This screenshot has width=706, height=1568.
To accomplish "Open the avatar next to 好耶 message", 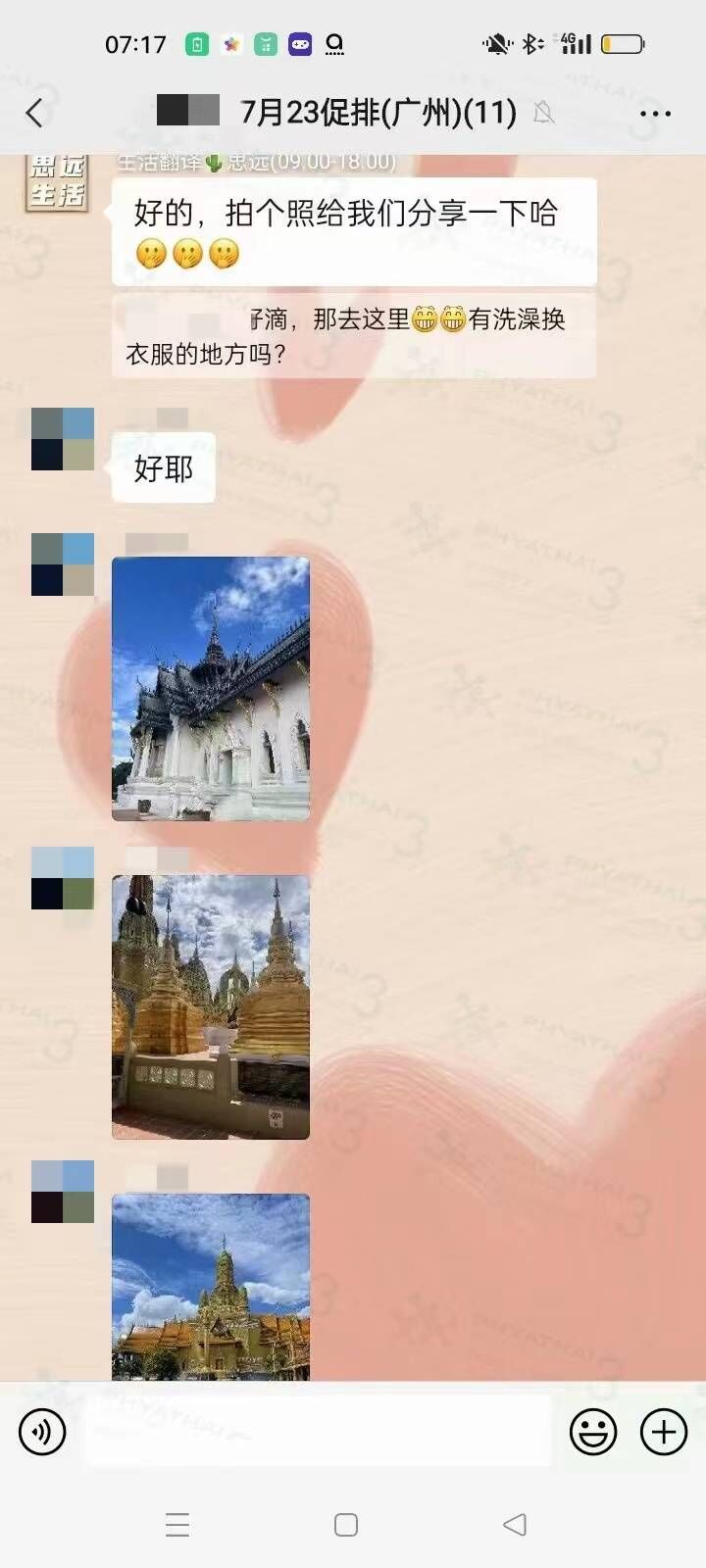I will pos(63,439).
